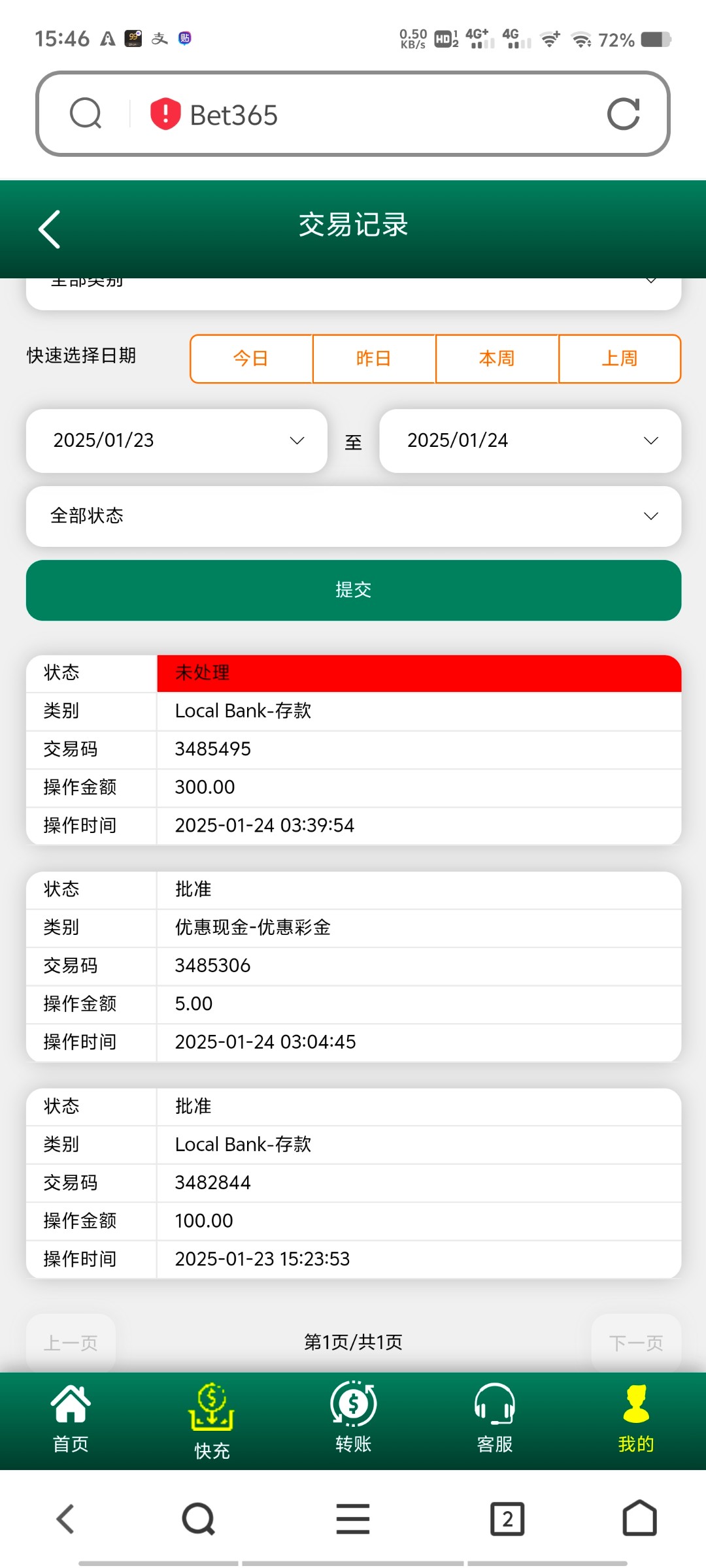Open the 2025/01/24 end date picker

click(529, 440)
